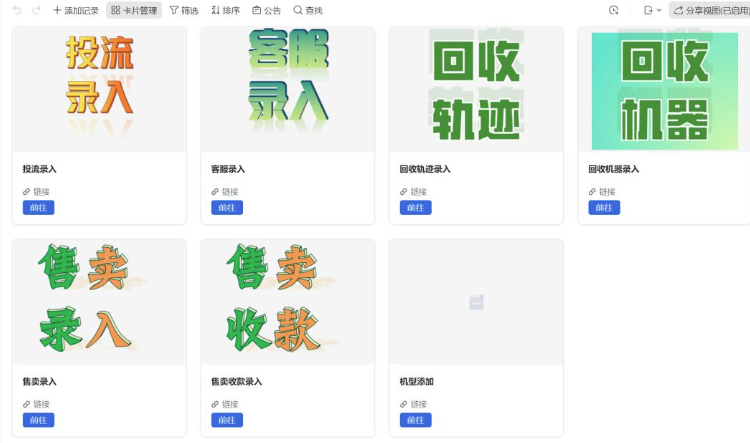The image size is (750, 443).
Task: Expand the export dropdown icon
Action: tap(652, 10)
